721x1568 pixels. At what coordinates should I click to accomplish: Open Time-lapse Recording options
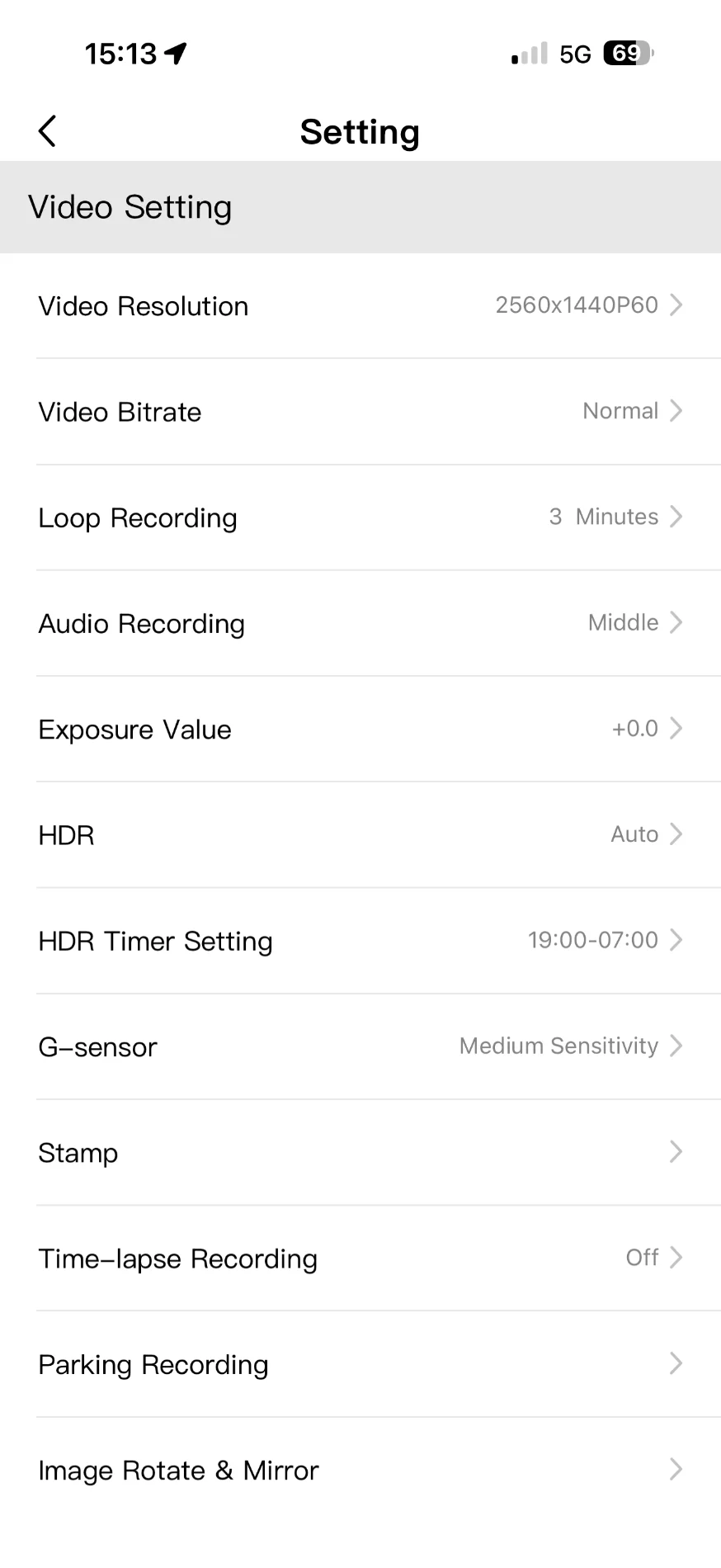pyautogui.click(x=360, y=1258)
